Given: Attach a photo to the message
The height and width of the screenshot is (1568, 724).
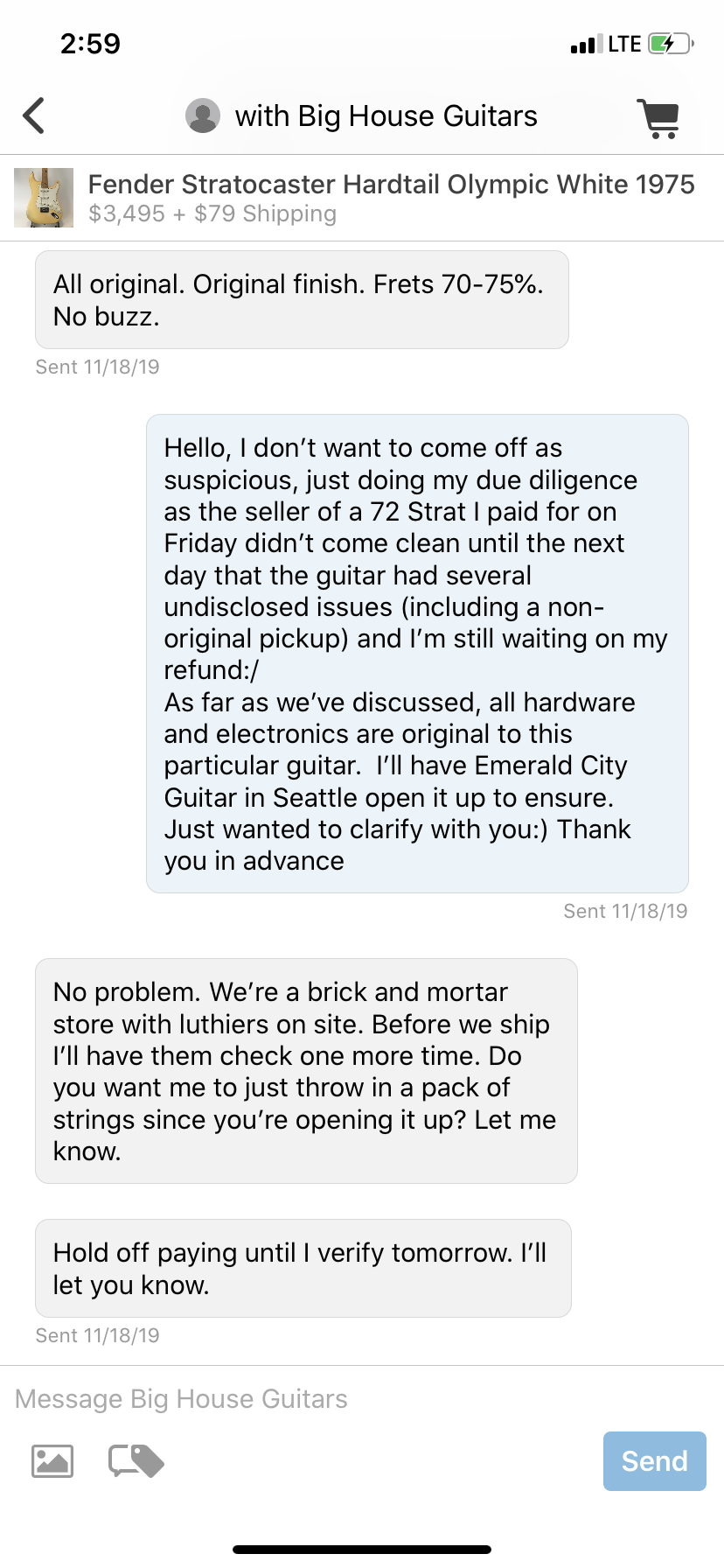Looking at the screenshot, I should pyautogui.click(x=52, y=1460).
